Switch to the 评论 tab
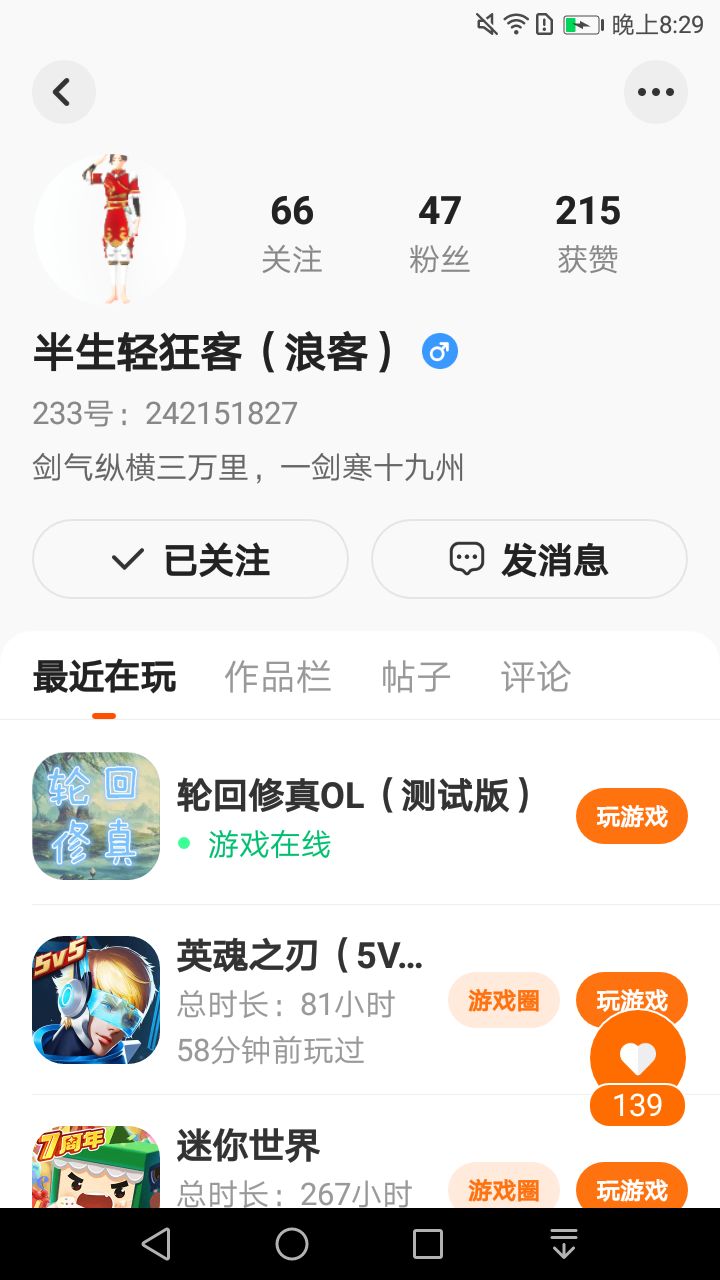 point(535,677)
